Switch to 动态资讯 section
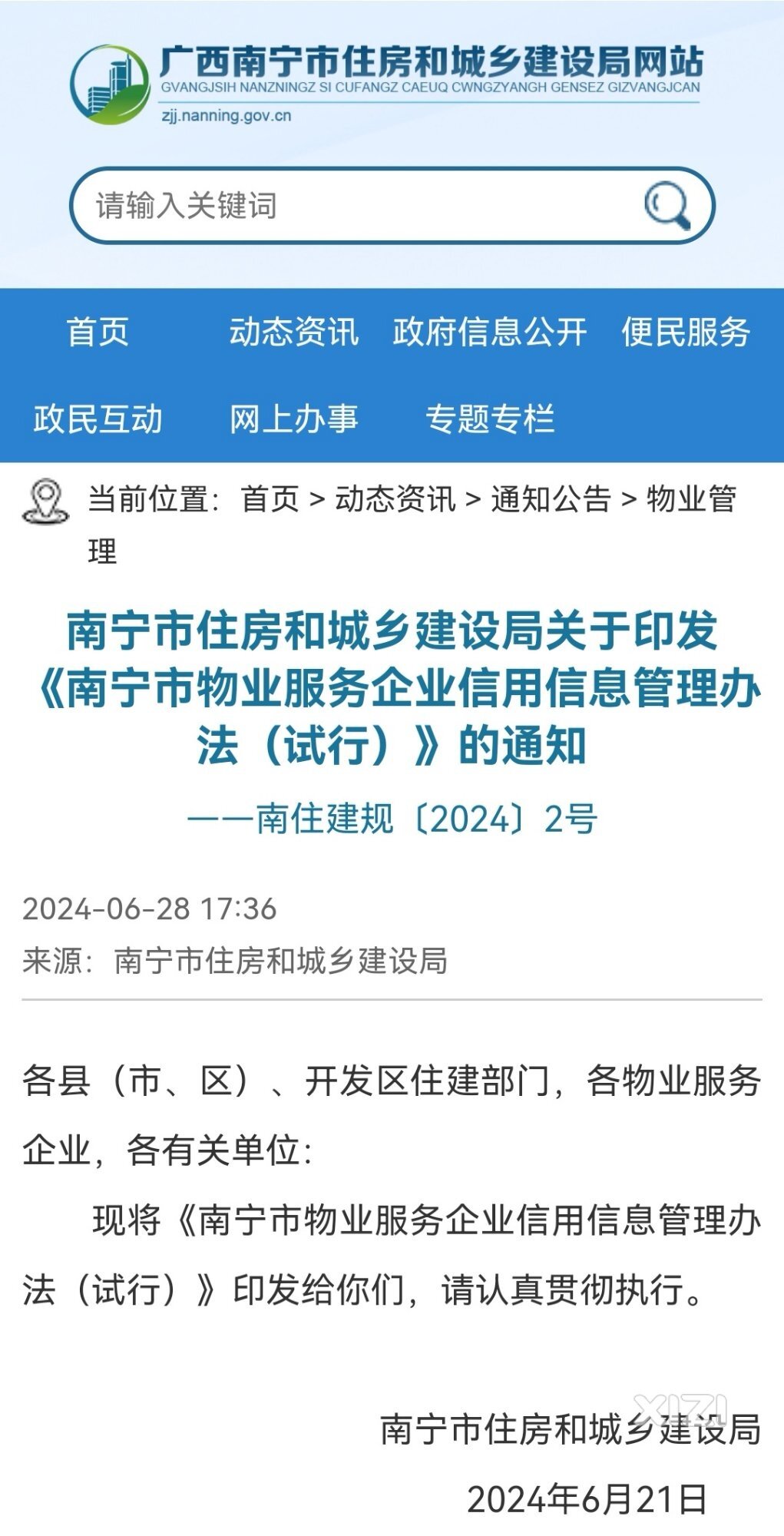 293,333
